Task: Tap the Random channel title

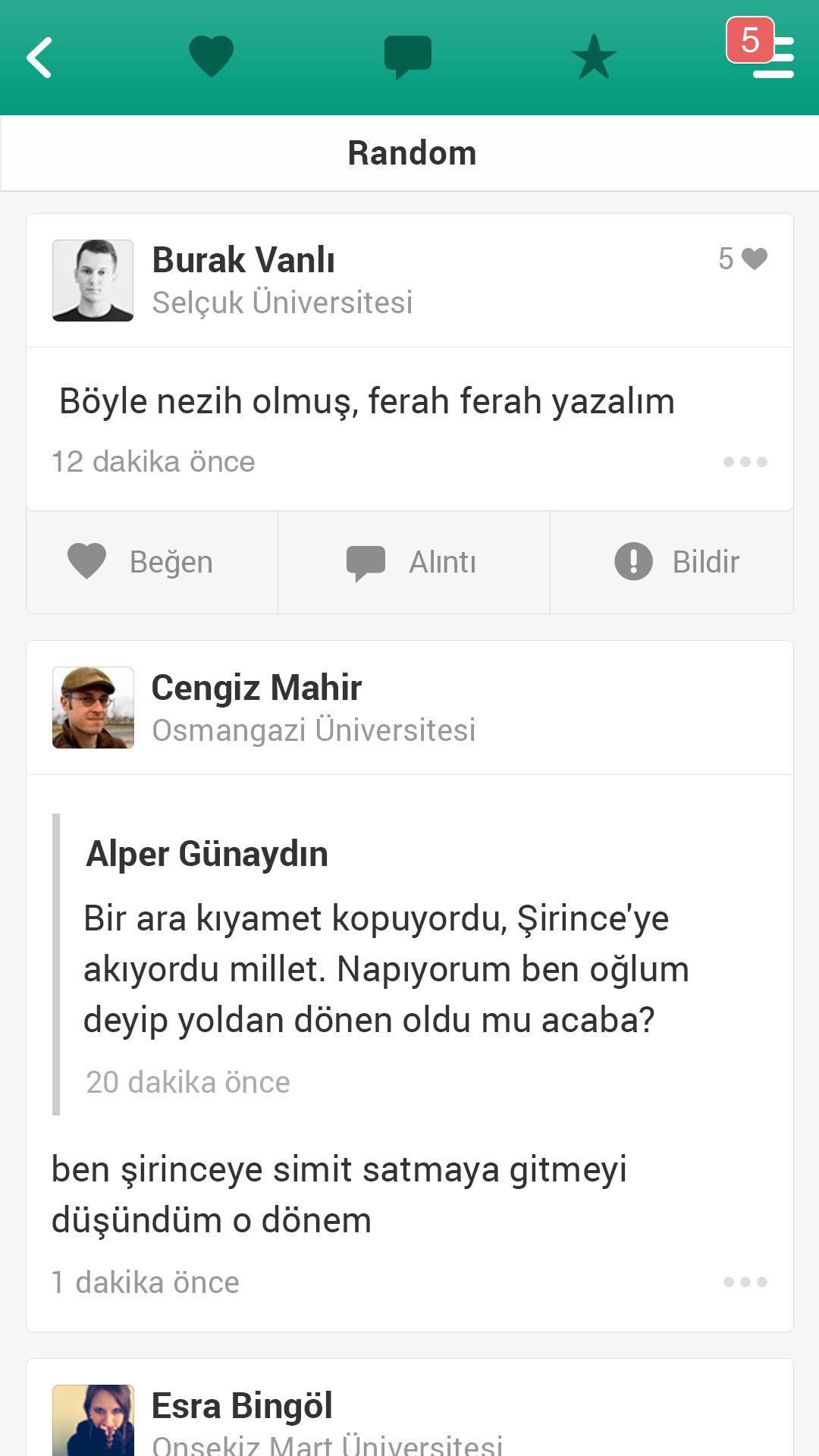Action: (412, 151)
